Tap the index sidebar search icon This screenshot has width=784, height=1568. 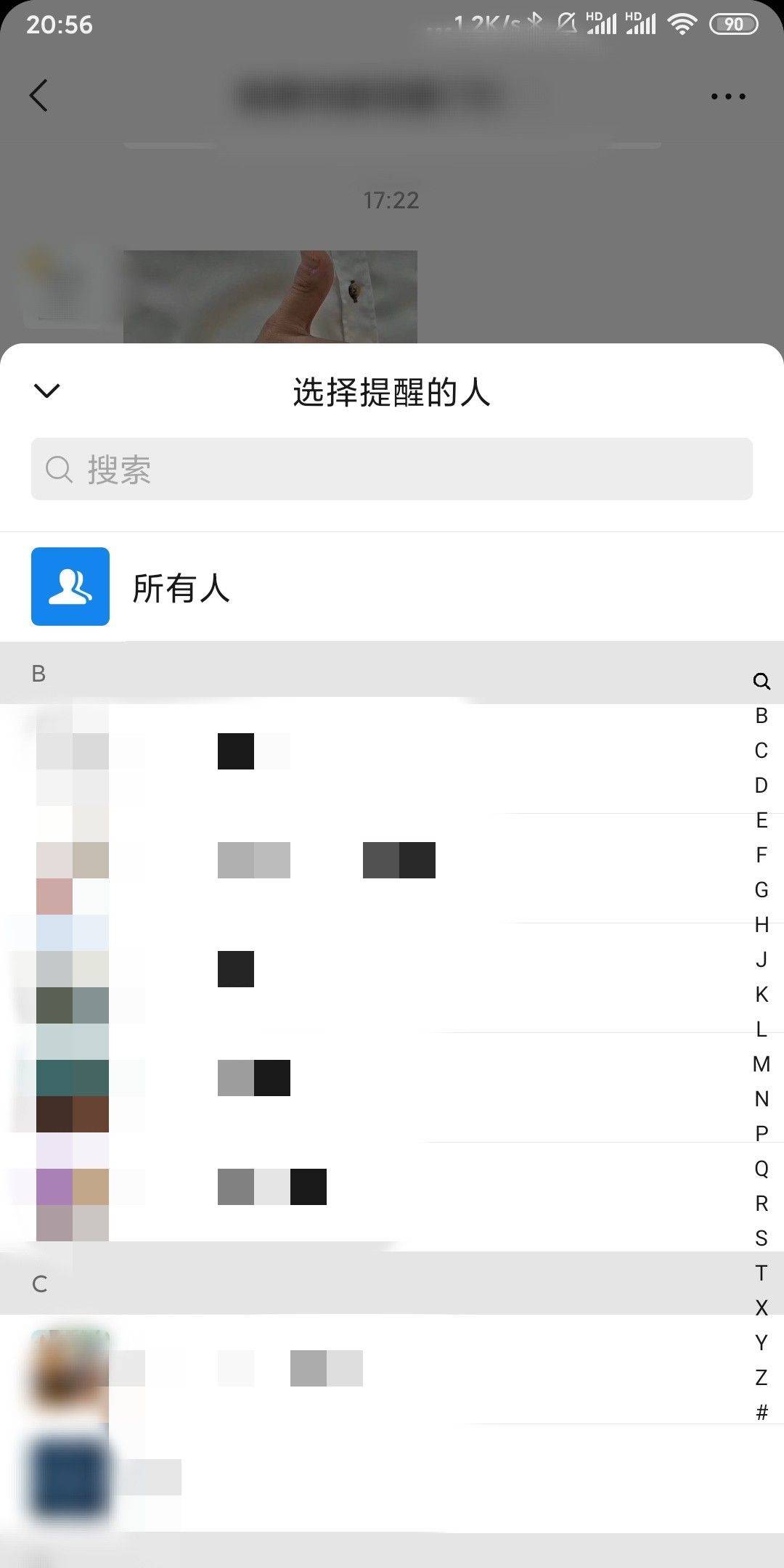(x=761, y=681)
